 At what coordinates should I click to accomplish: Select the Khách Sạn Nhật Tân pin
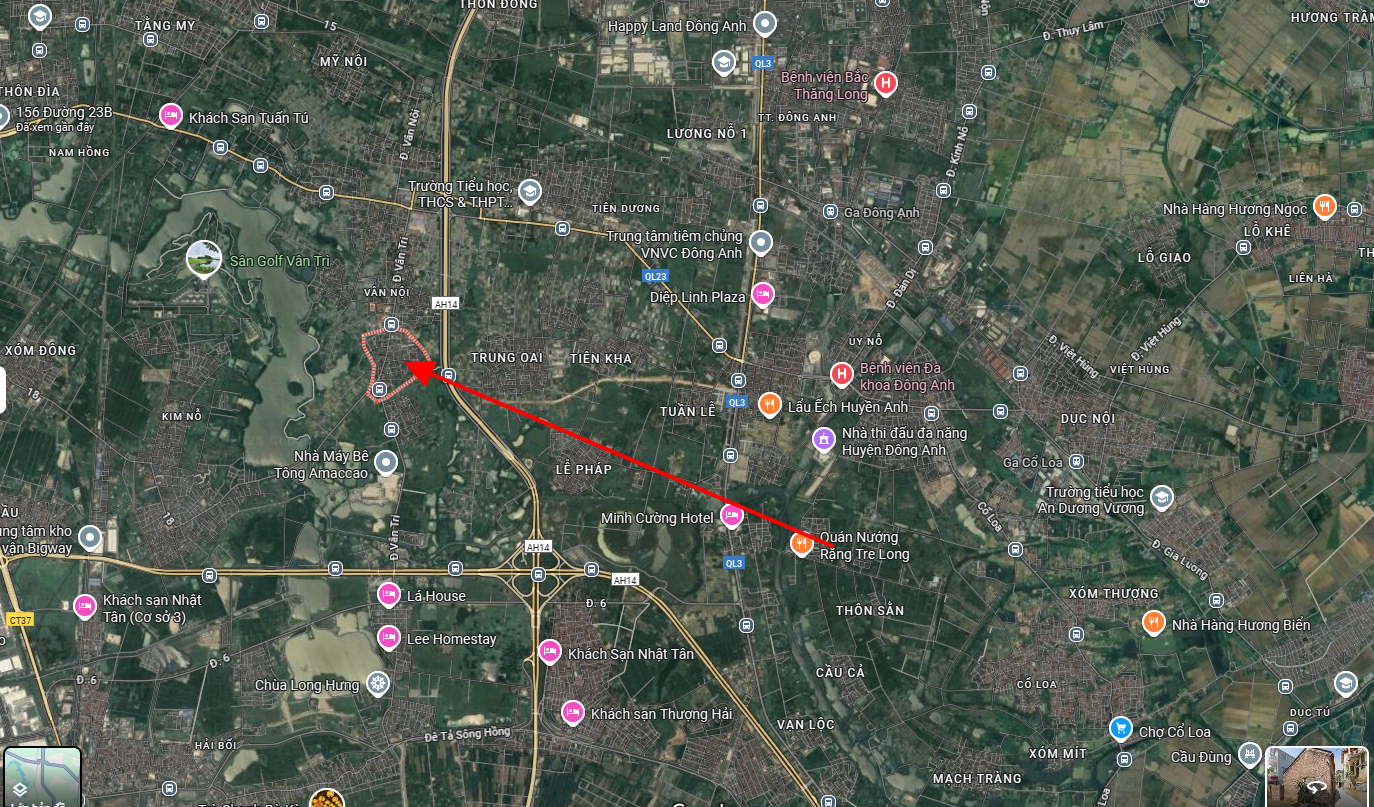tap(549, 651)
